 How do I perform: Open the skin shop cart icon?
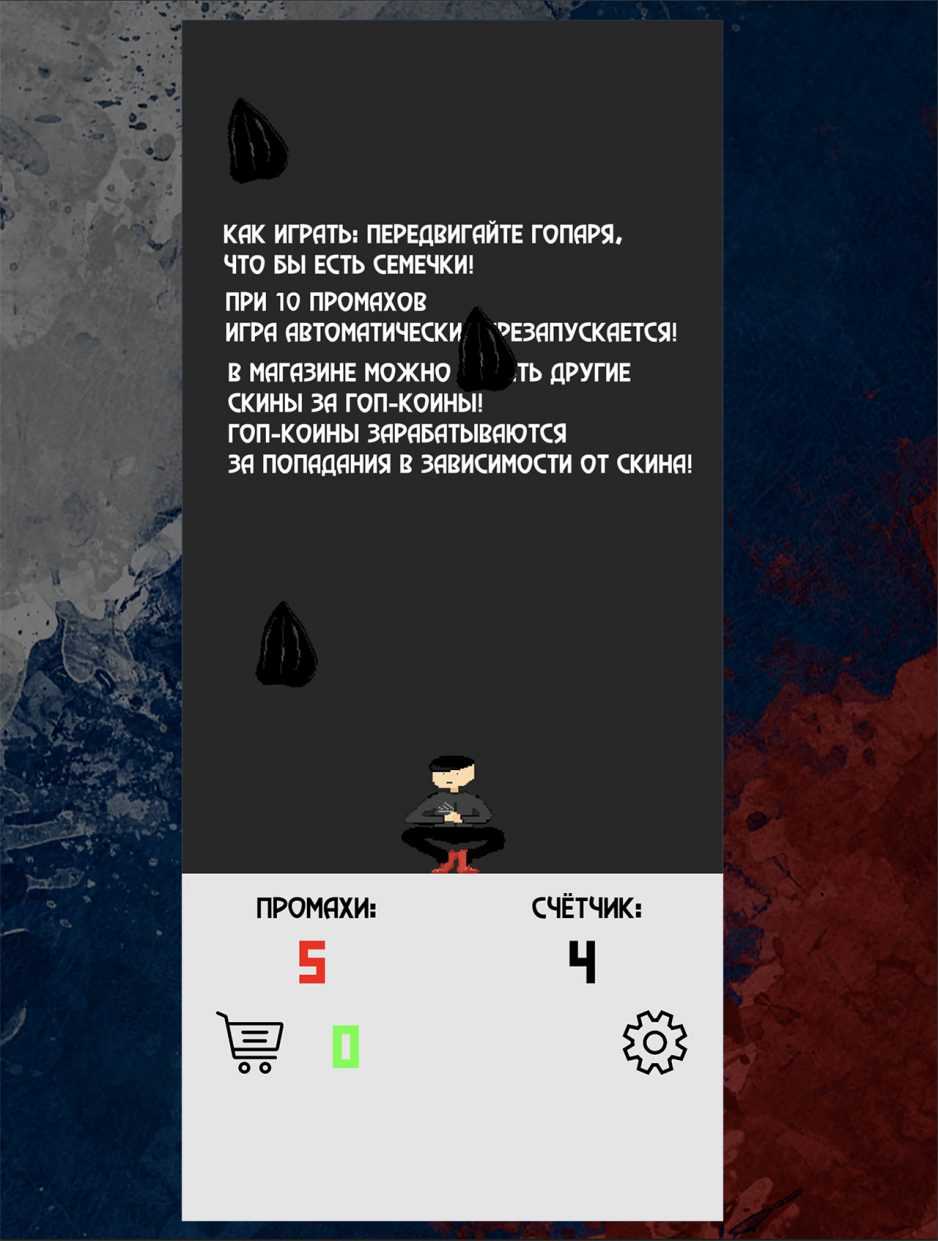click(x=250, y=1042)
